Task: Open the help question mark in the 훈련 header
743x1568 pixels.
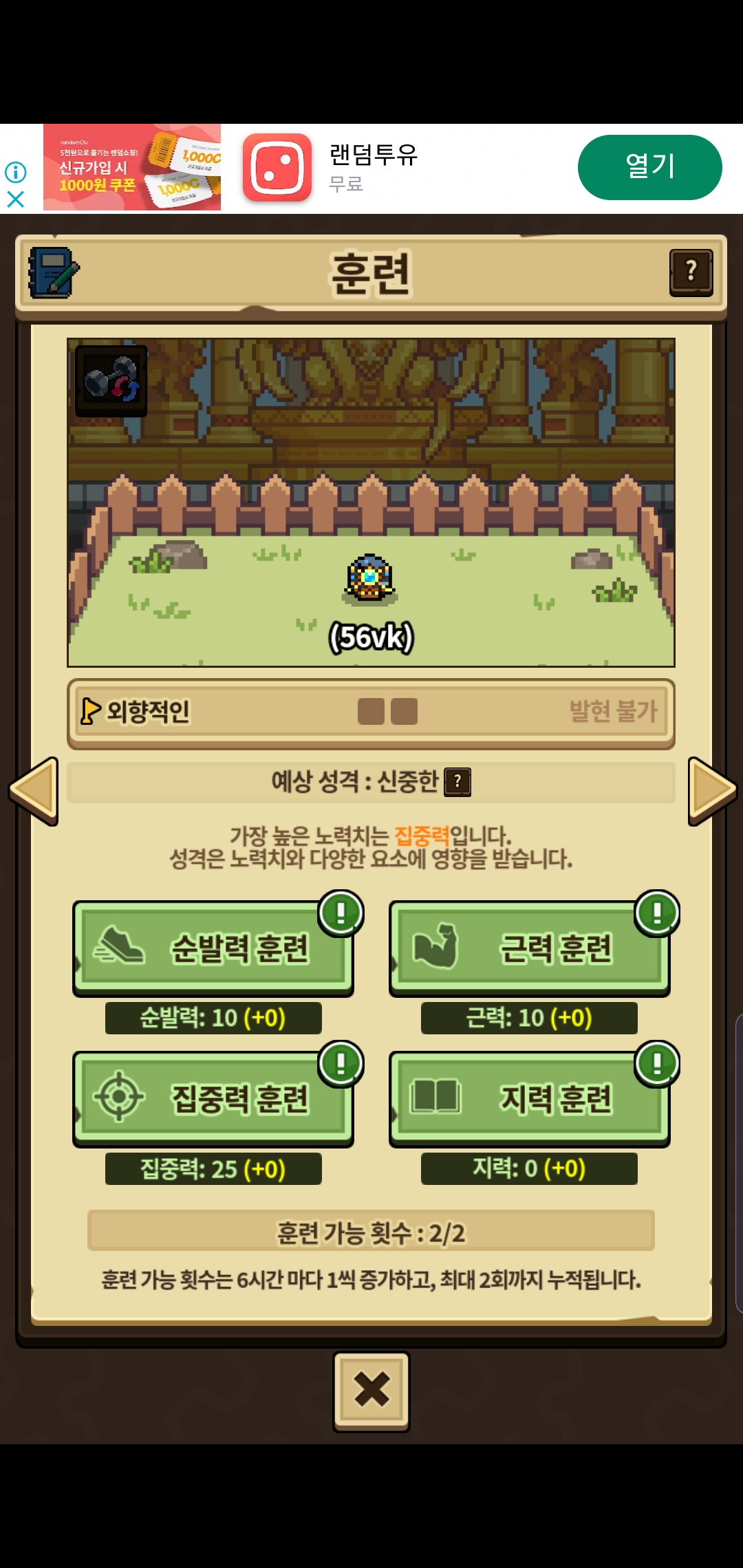Action: [x=691, y=272]
